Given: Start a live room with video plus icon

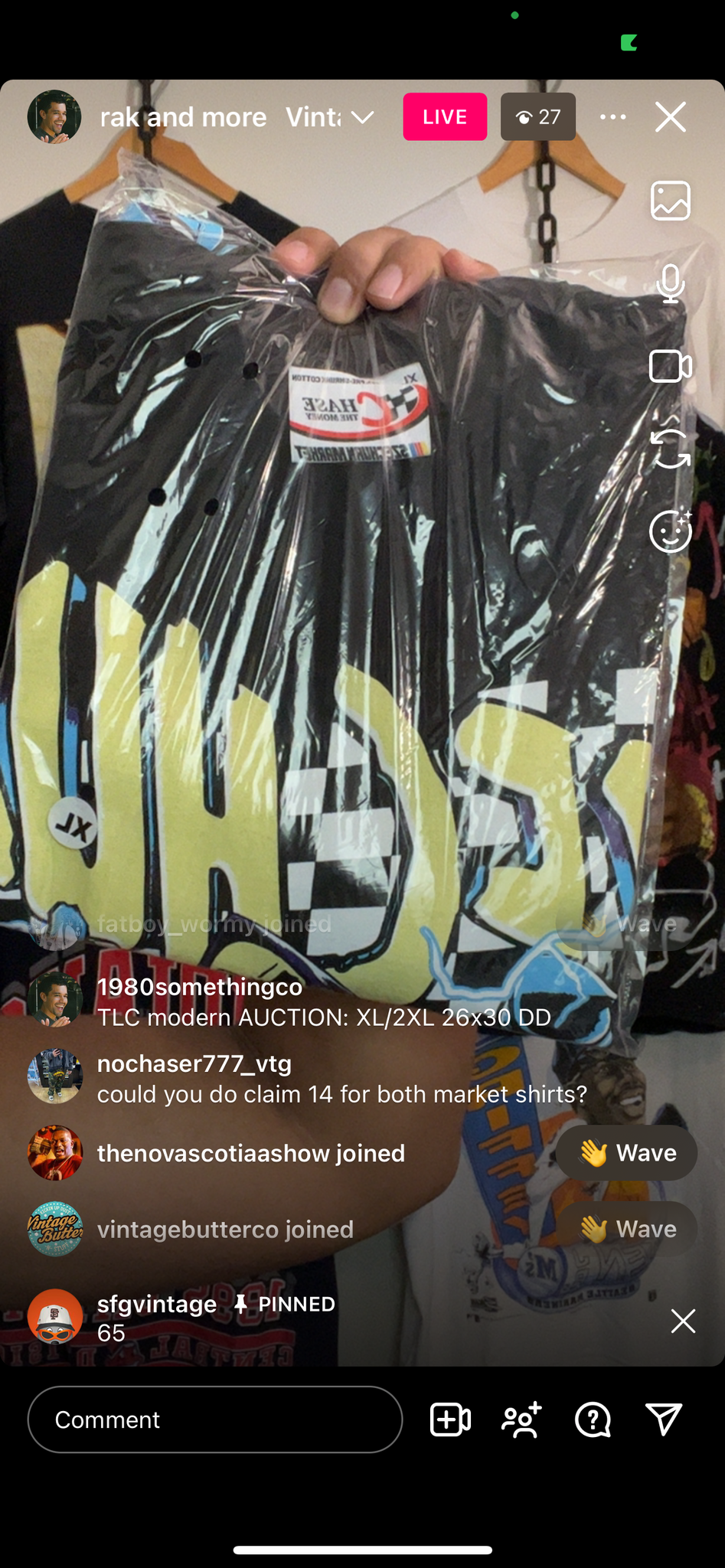Looking at the screenshot, I should click(x=450, y=1419).
